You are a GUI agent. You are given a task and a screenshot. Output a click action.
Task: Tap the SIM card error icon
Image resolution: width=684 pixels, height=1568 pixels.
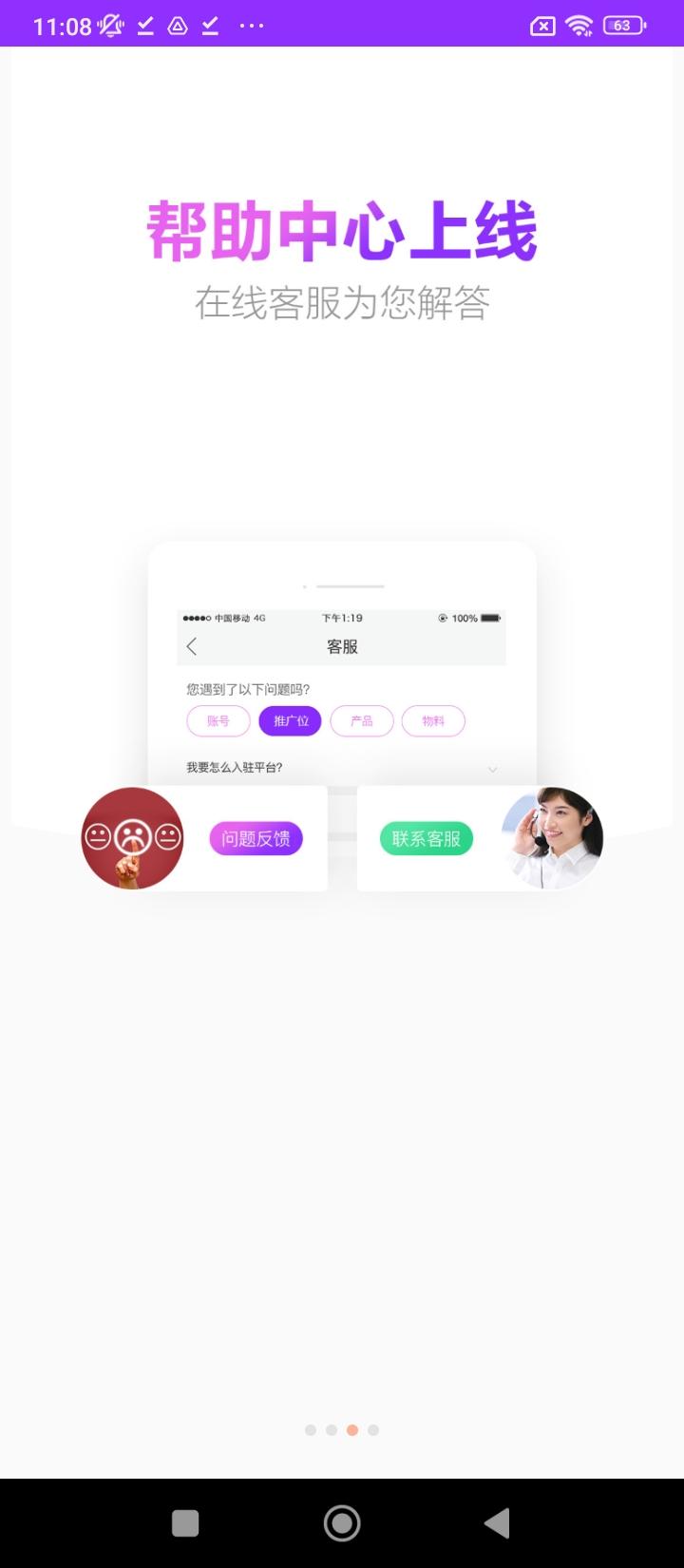point(541,26)
